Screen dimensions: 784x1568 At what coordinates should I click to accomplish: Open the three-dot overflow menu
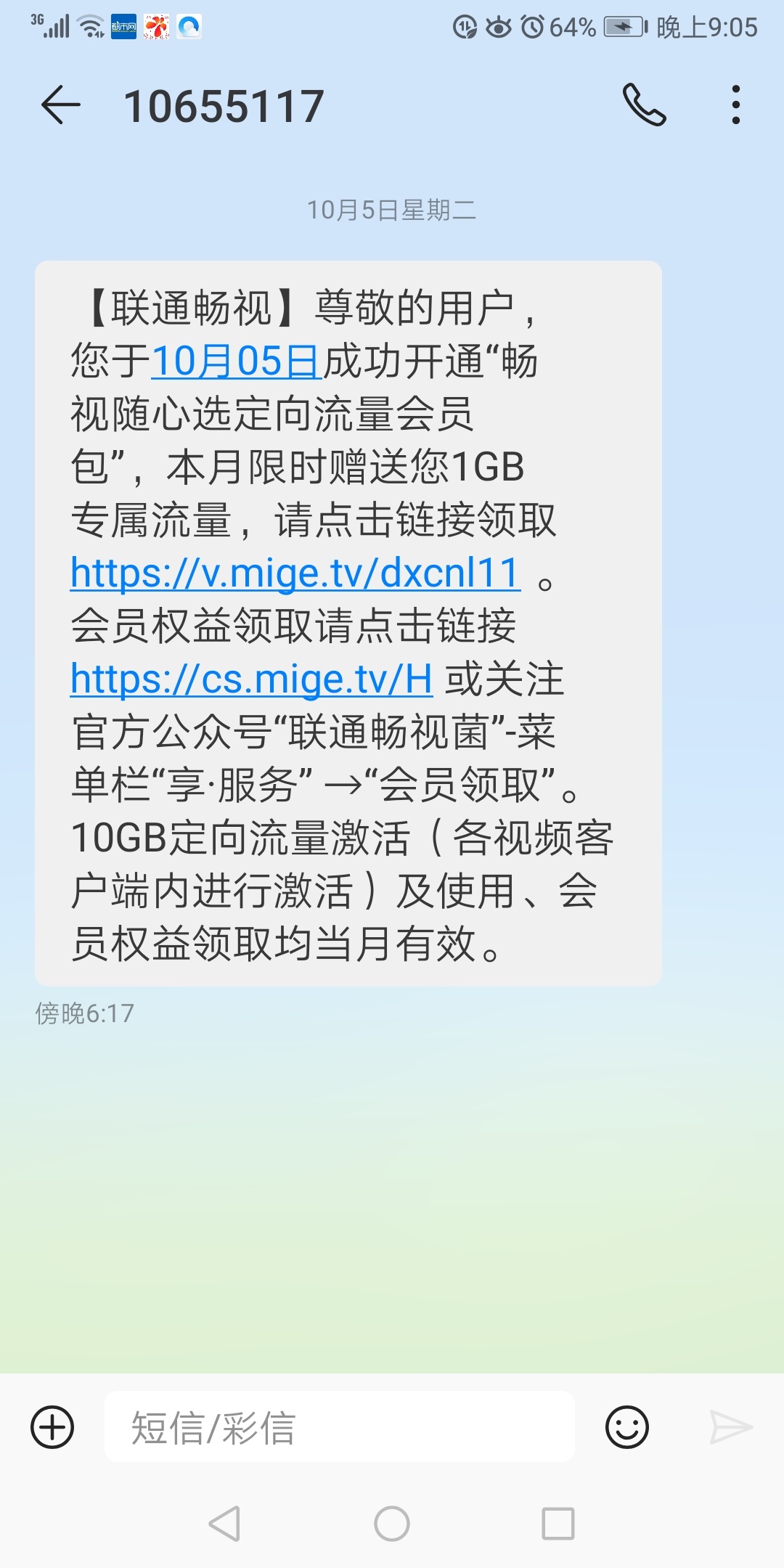pos(736,105)
